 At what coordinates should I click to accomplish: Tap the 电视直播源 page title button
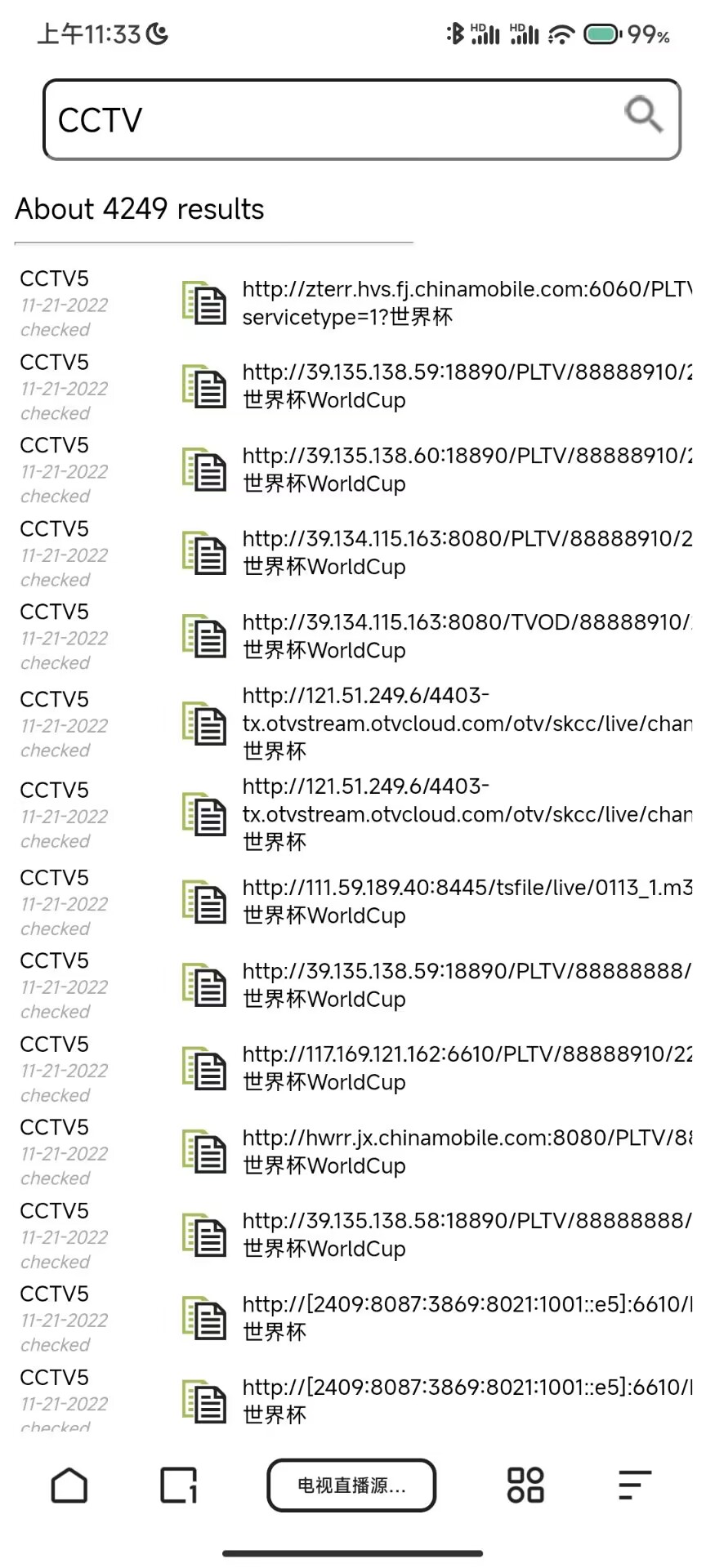(x=351, y=1486)
